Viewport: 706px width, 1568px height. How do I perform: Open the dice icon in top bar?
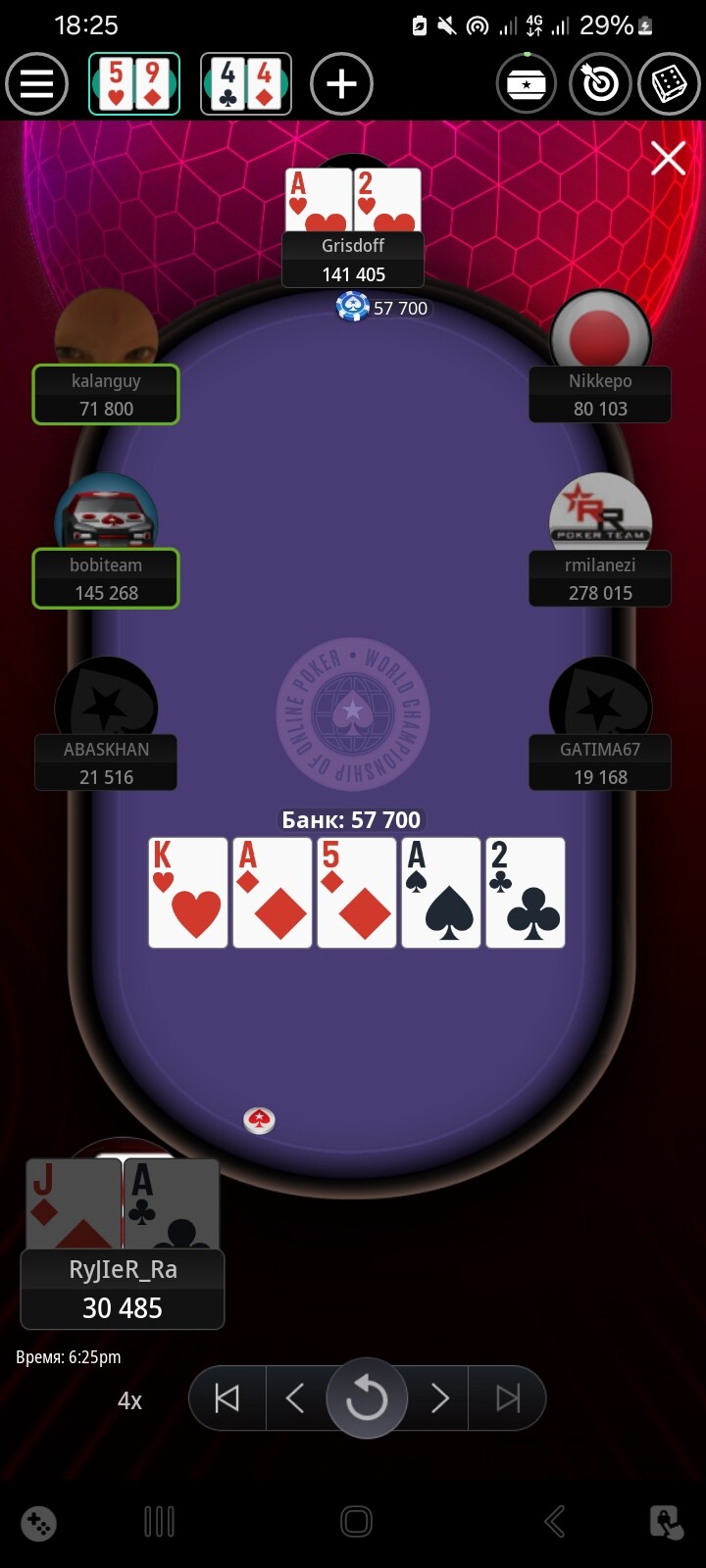(x=669, y=84)
